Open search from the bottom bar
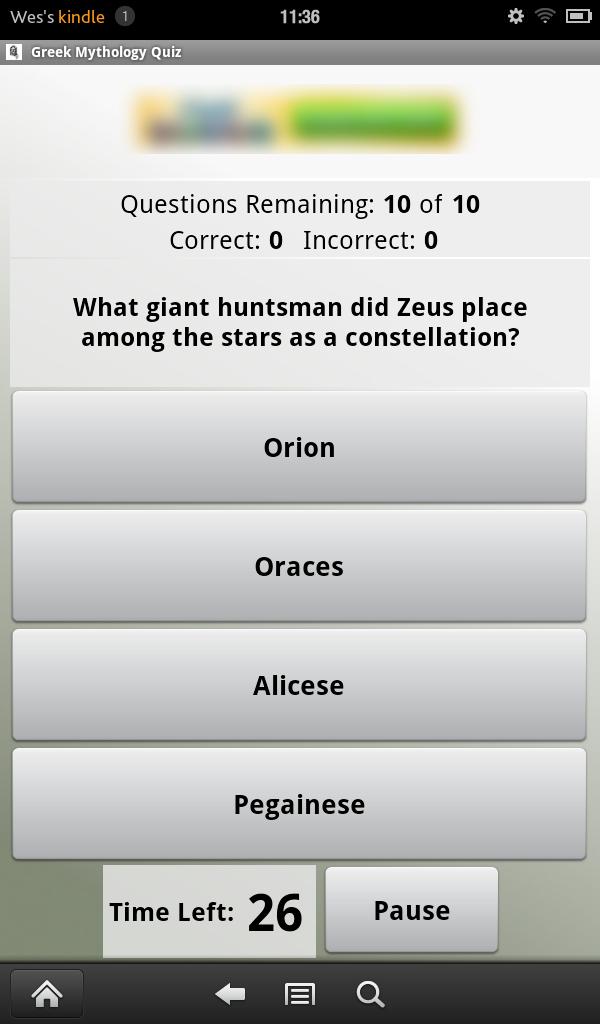 [x=370, y=993]
